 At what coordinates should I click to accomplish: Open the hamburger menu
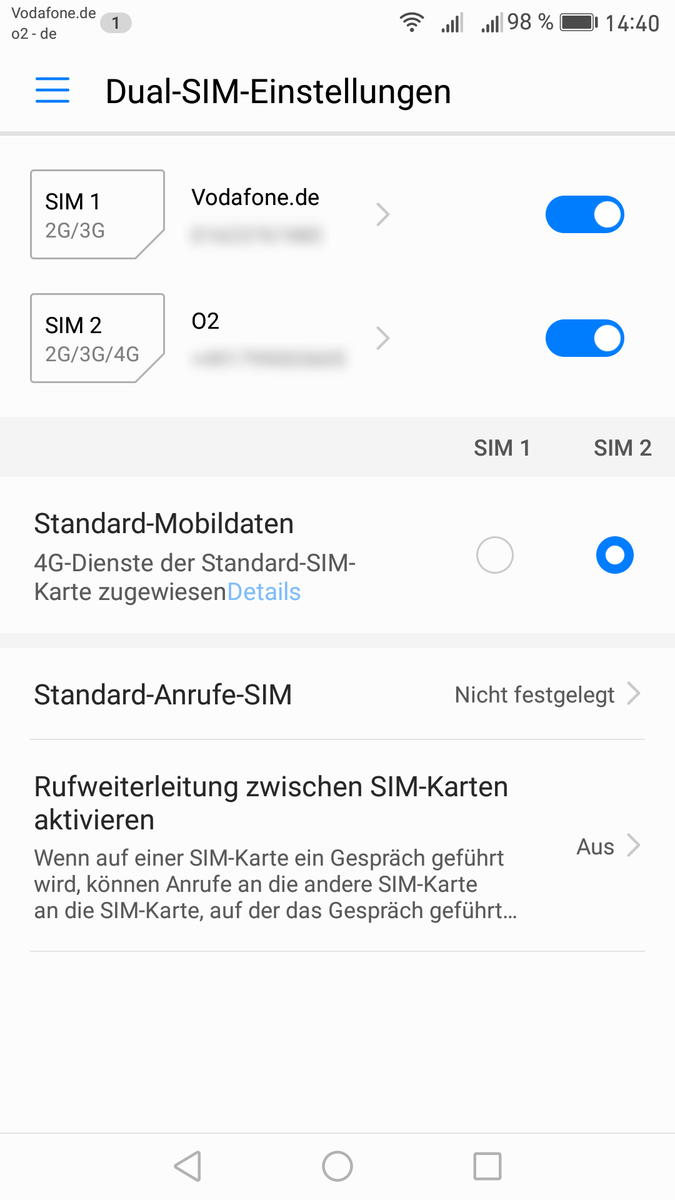[53, 91]
